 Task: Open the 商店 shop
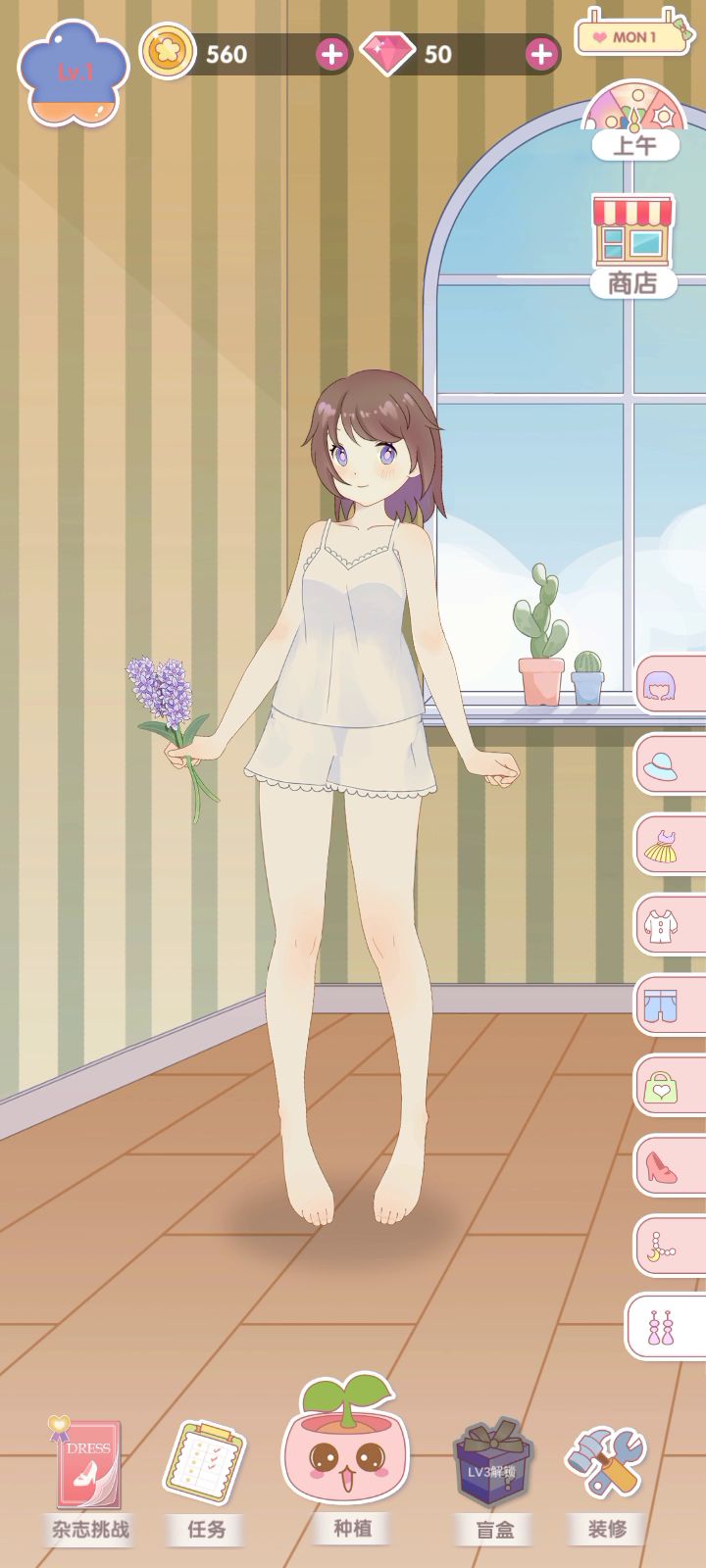[633, 245]
